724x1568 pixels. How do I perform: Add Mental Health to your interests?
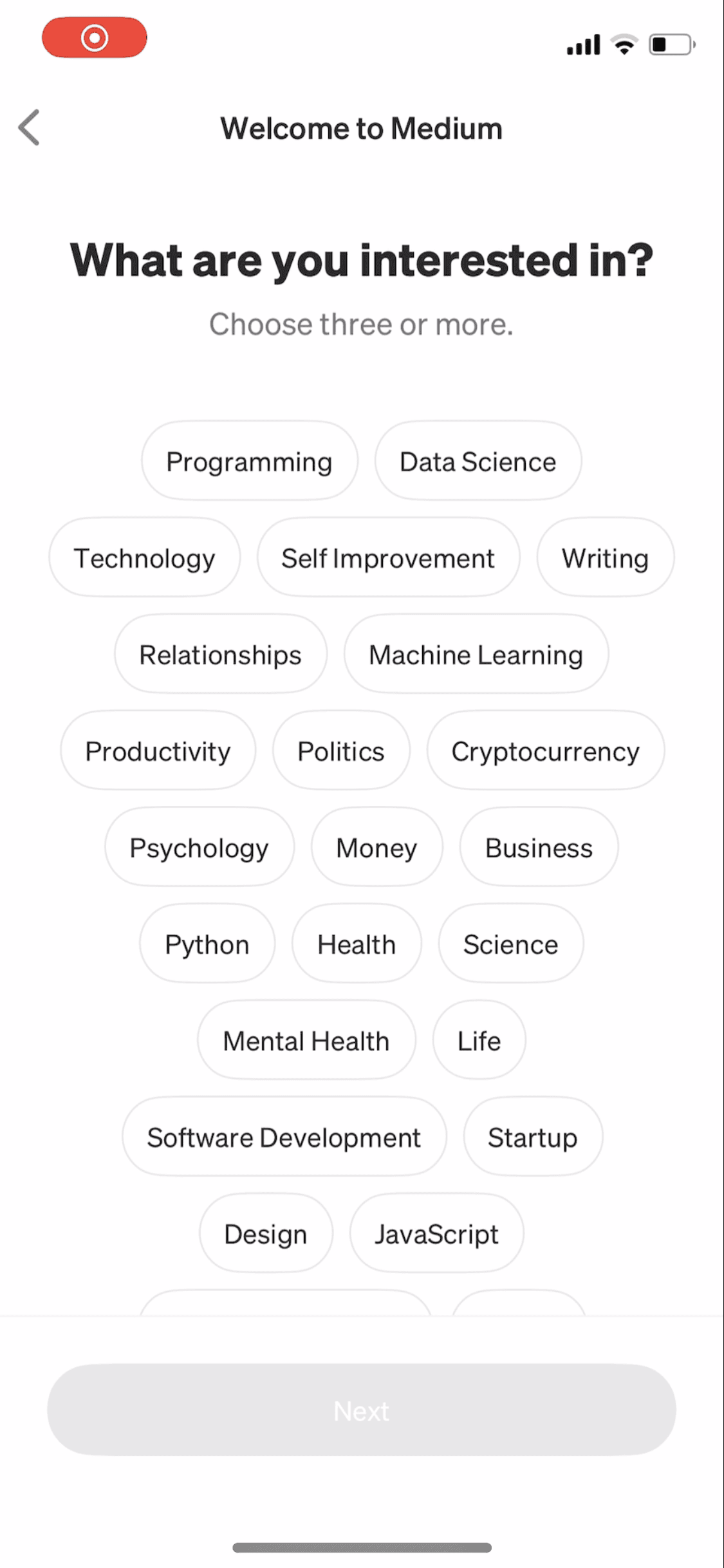pos(306,1041)
